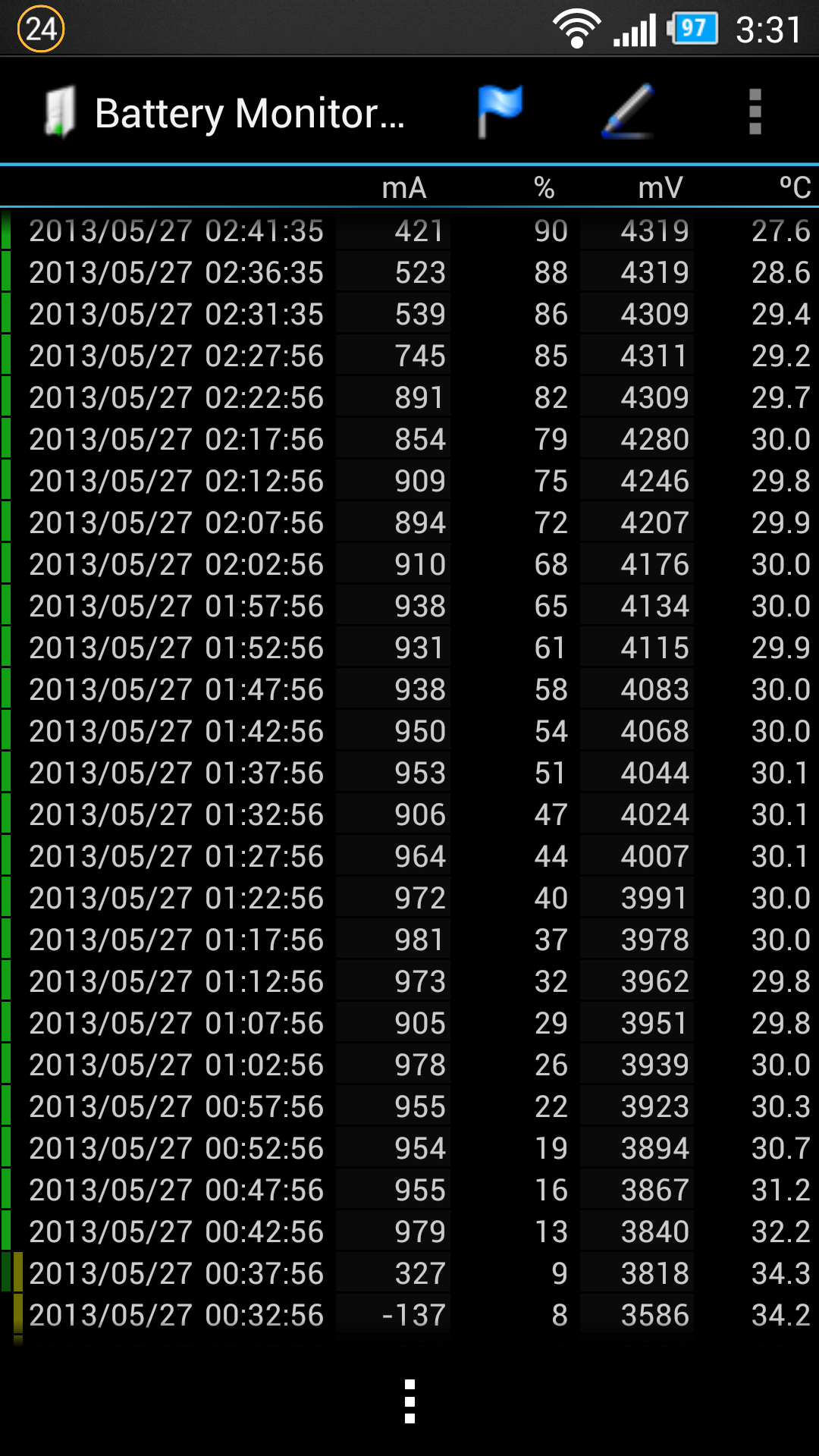
Task: Tap the Battery Monitor app icon
Action: [60, 112]
